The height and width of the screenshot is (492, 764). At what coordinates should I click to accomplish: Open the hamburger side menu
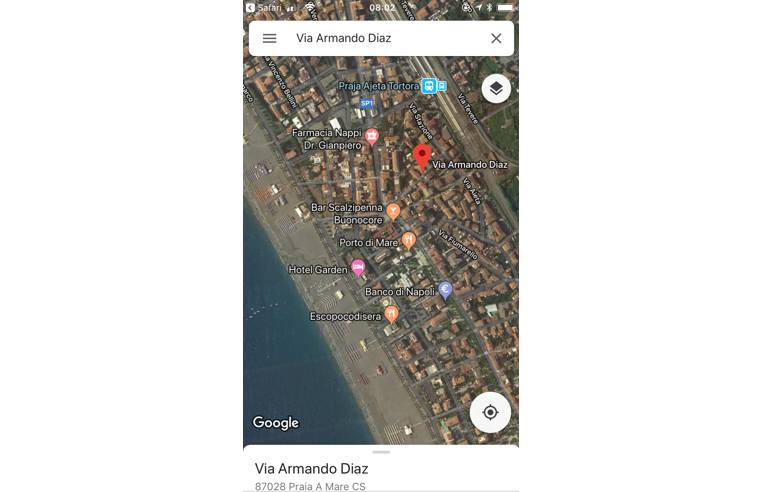[269, 39]
